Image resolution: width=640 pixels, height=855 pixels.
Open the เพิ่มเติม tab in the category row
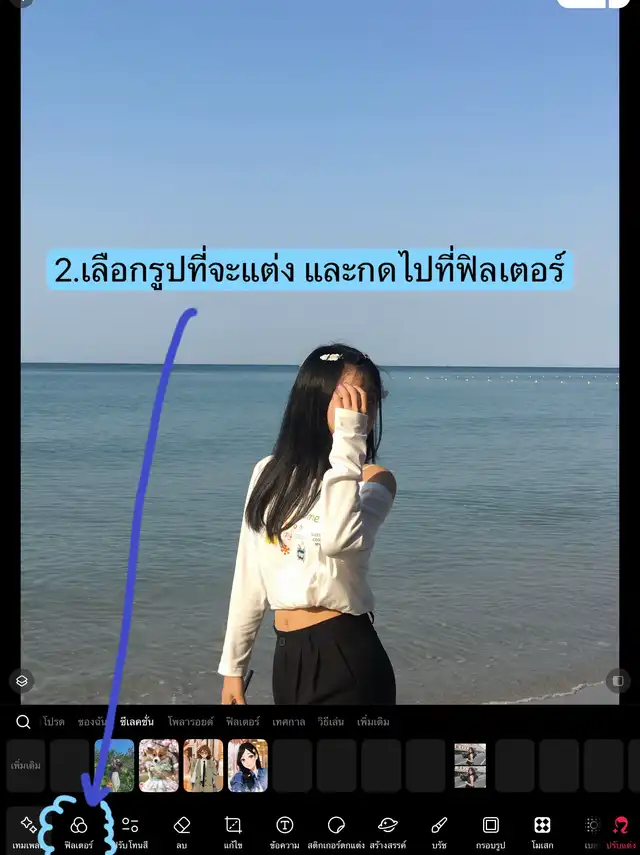(373, 721)
